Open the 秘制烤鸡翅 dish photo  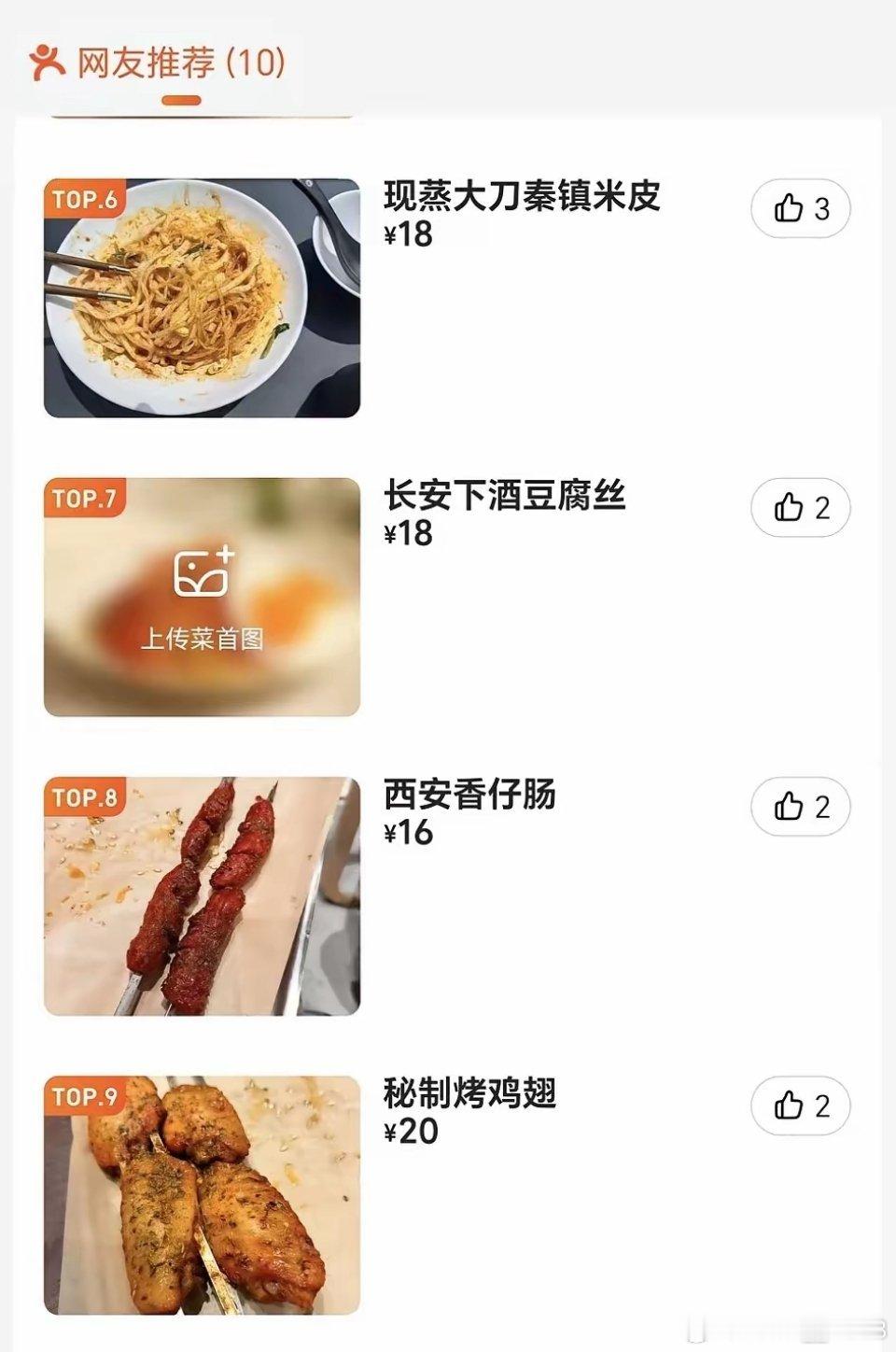(x=202, y=1194)
